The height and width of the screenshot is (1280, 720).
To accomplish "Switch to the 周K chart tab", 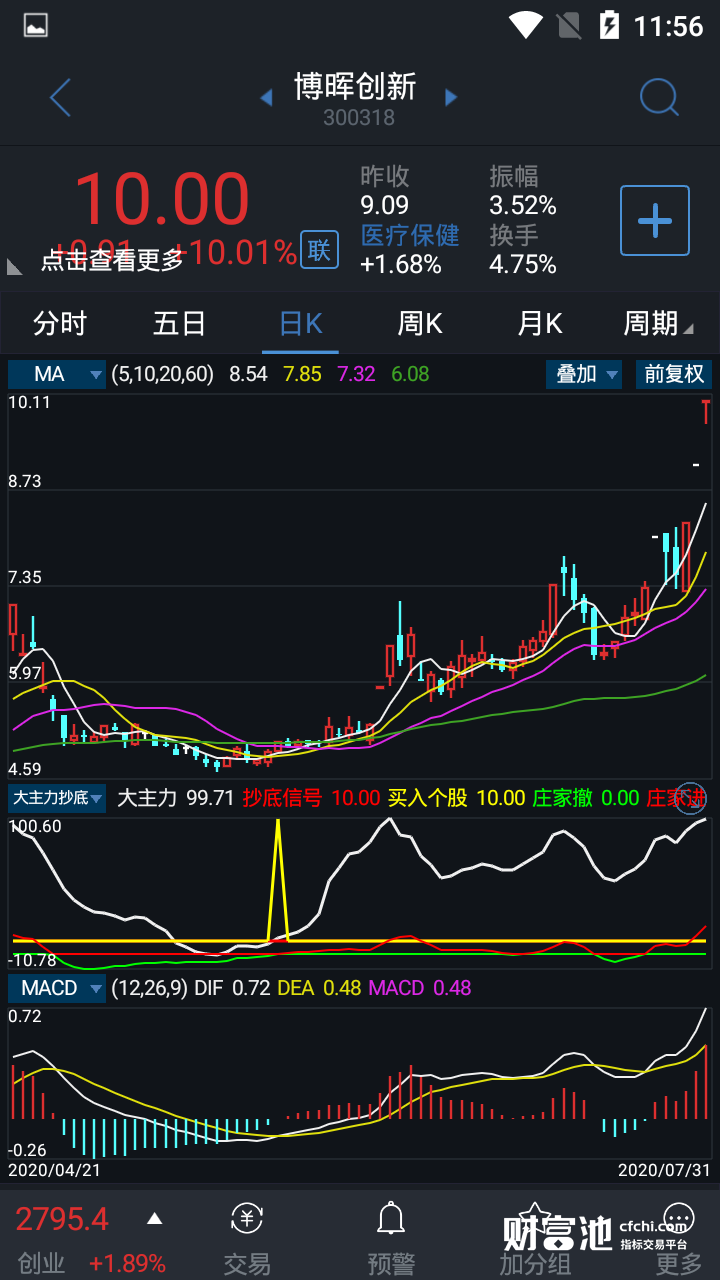I will pyautogui.click(x=420, y=323).
